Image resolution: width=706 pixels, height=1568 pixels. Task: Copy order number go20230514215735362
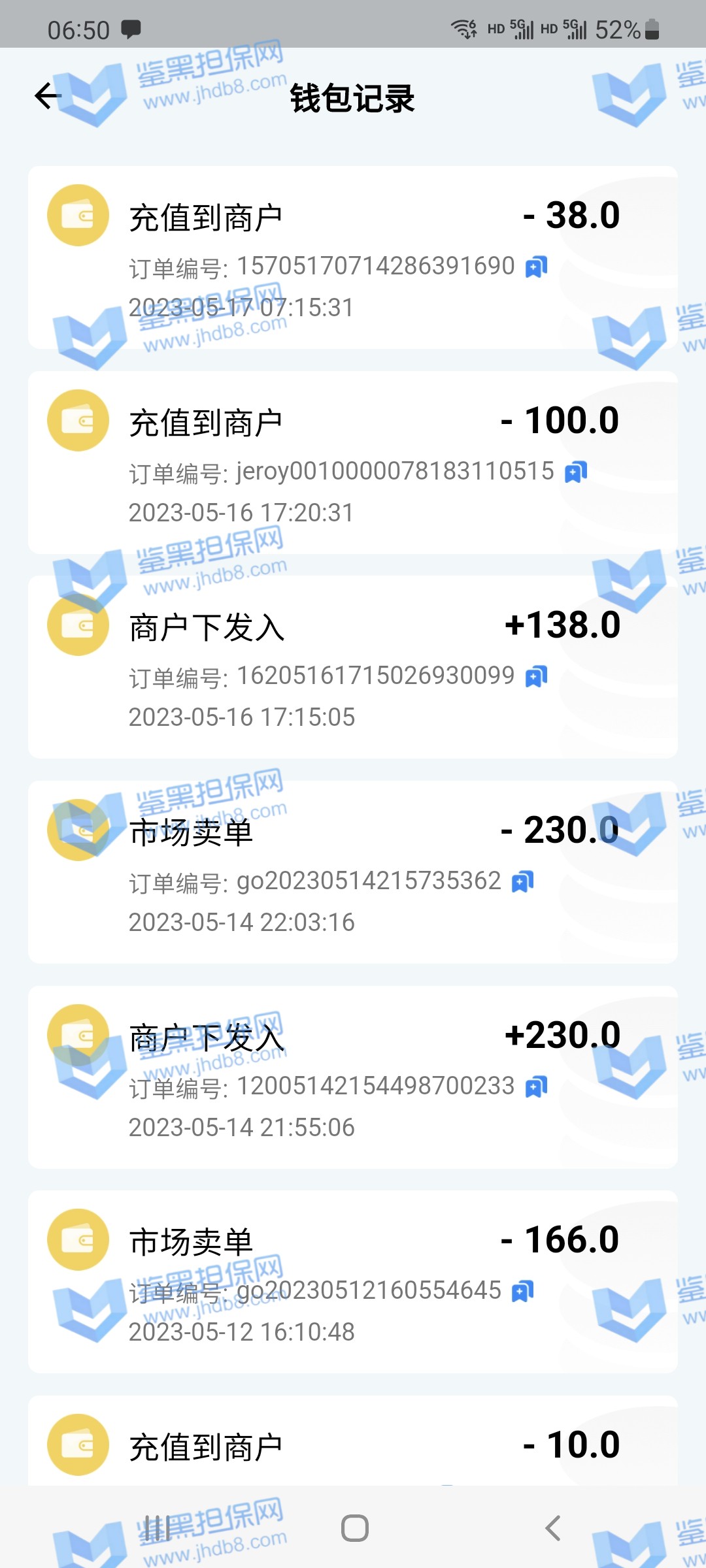[x=522, y=882]
